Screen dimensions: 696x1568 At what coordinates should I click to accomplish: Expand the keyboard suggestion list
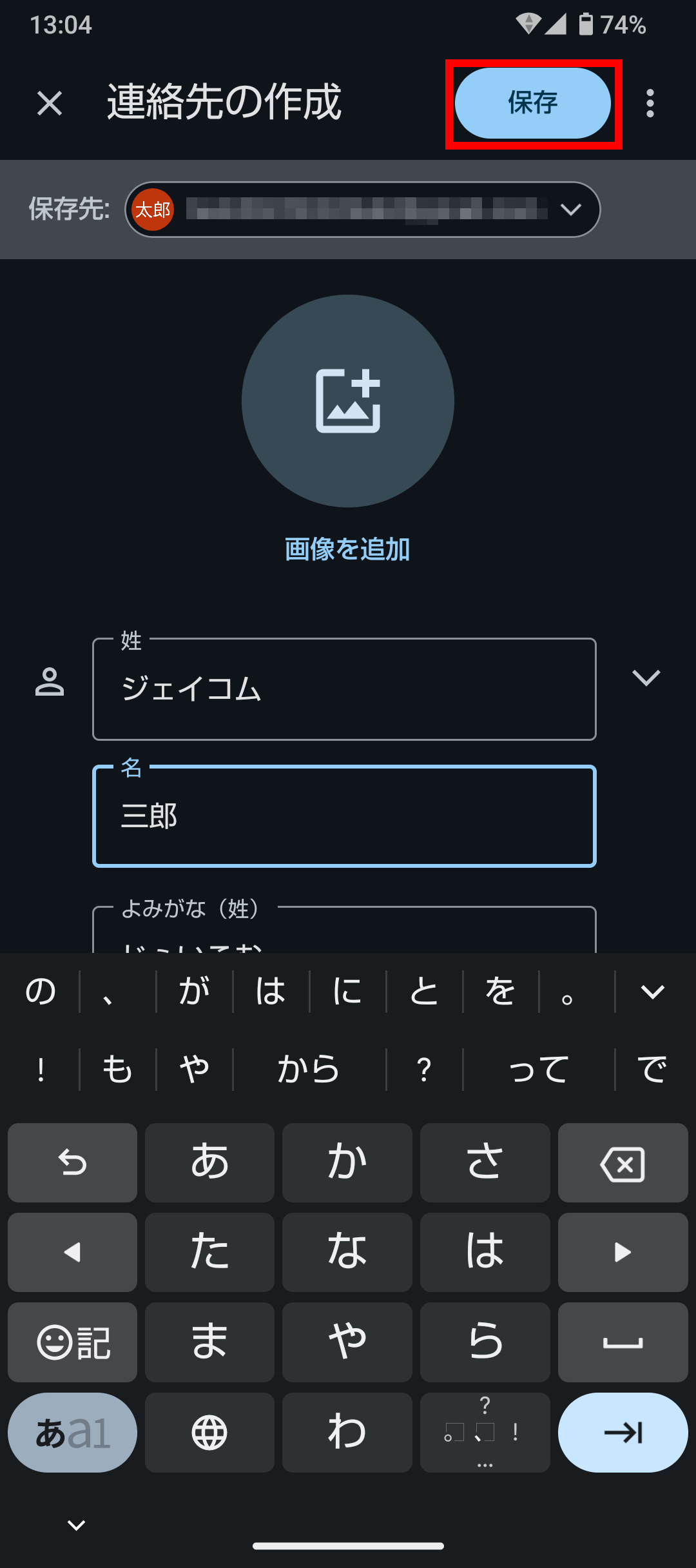tap(653, 992)
